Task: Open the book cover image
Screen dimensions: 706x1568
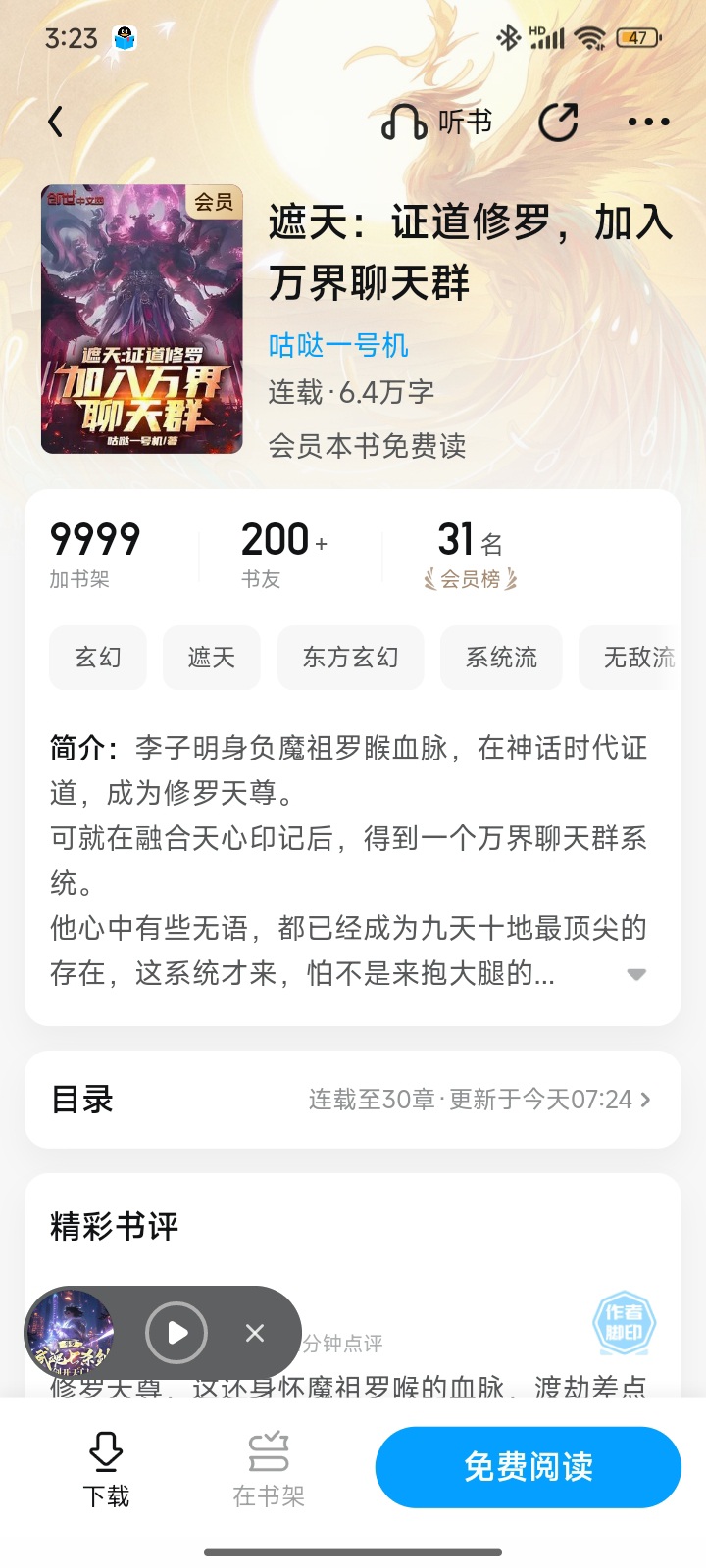Action: (x=142, y=319)
